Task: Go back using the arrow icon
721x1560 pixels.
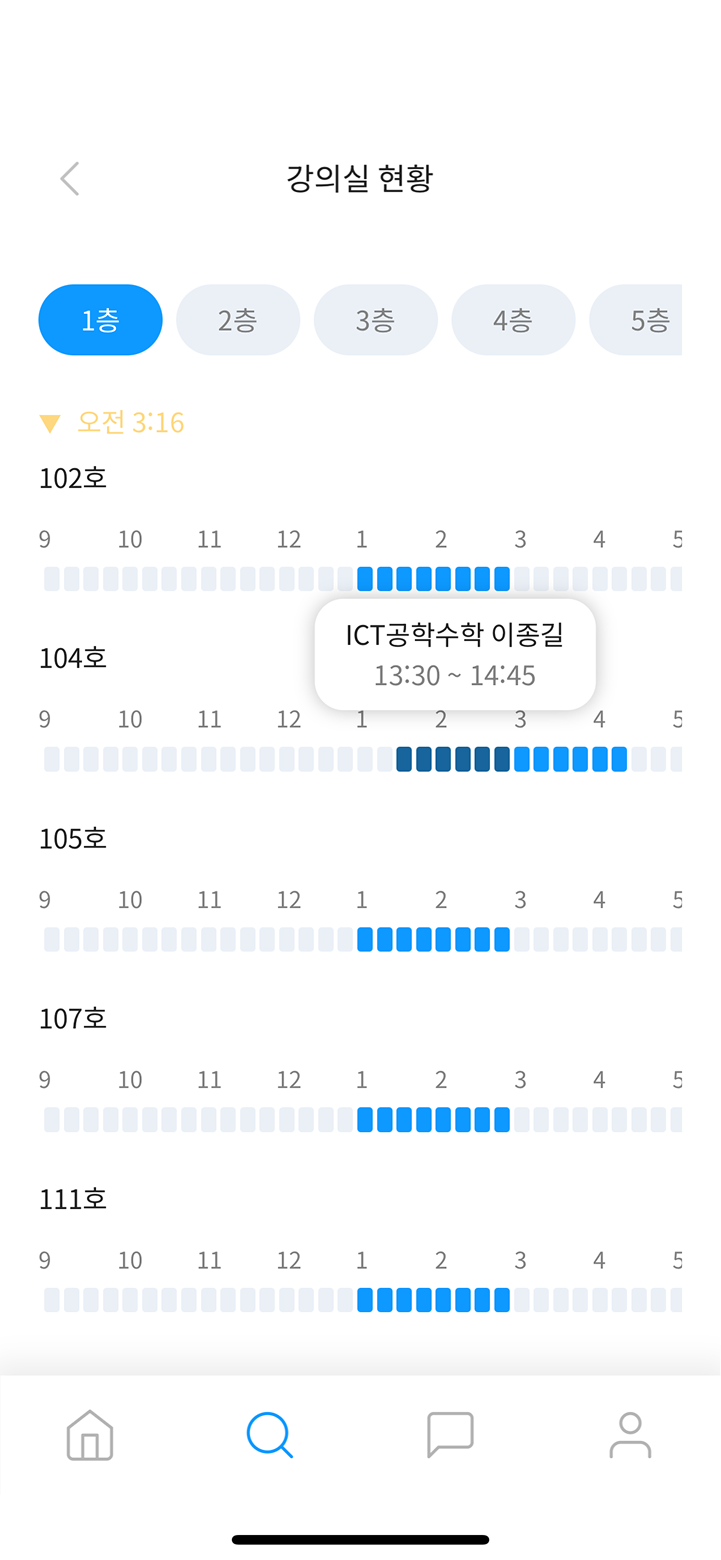Action: 69,179
